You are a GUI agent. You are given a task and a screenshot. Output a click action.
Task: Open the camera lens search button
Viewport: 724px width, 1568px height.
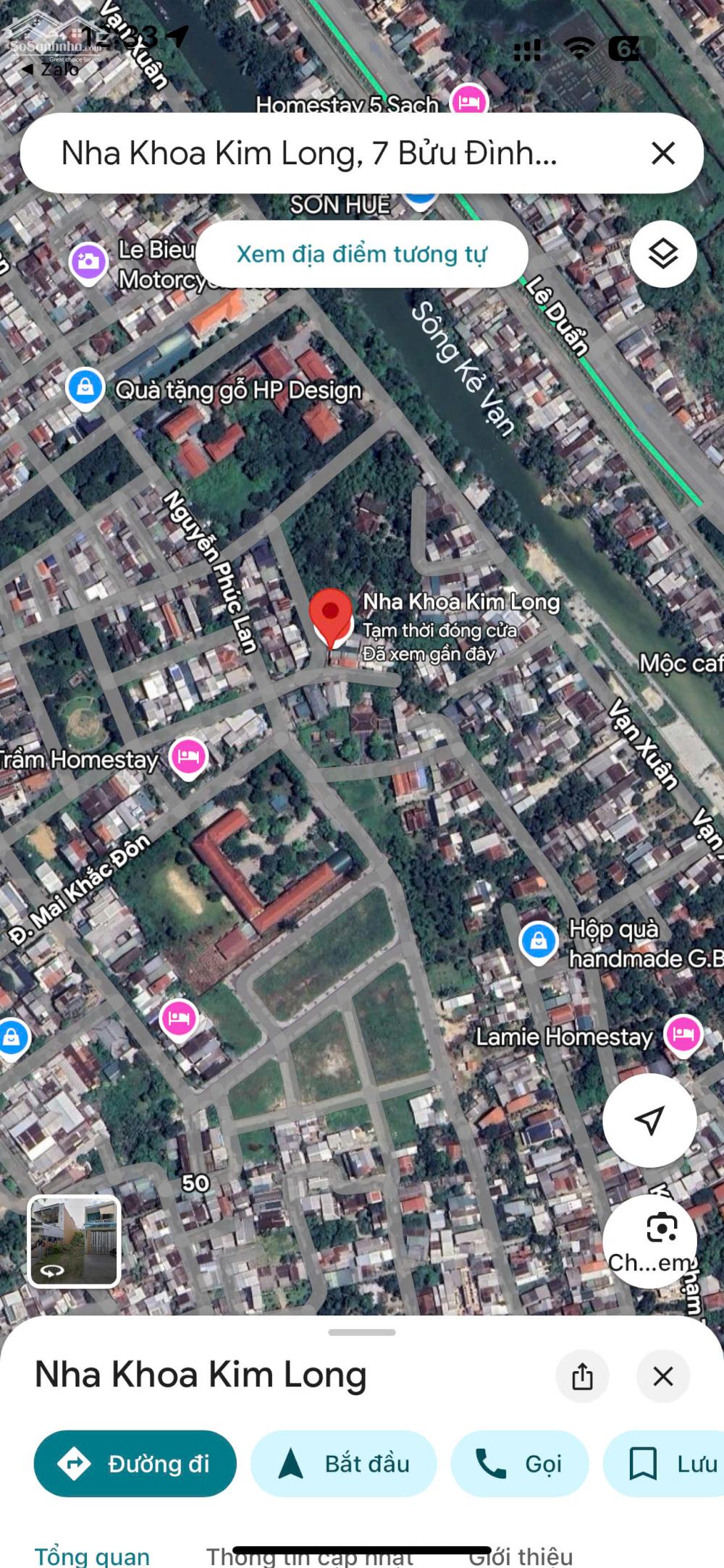point(649,1240)
